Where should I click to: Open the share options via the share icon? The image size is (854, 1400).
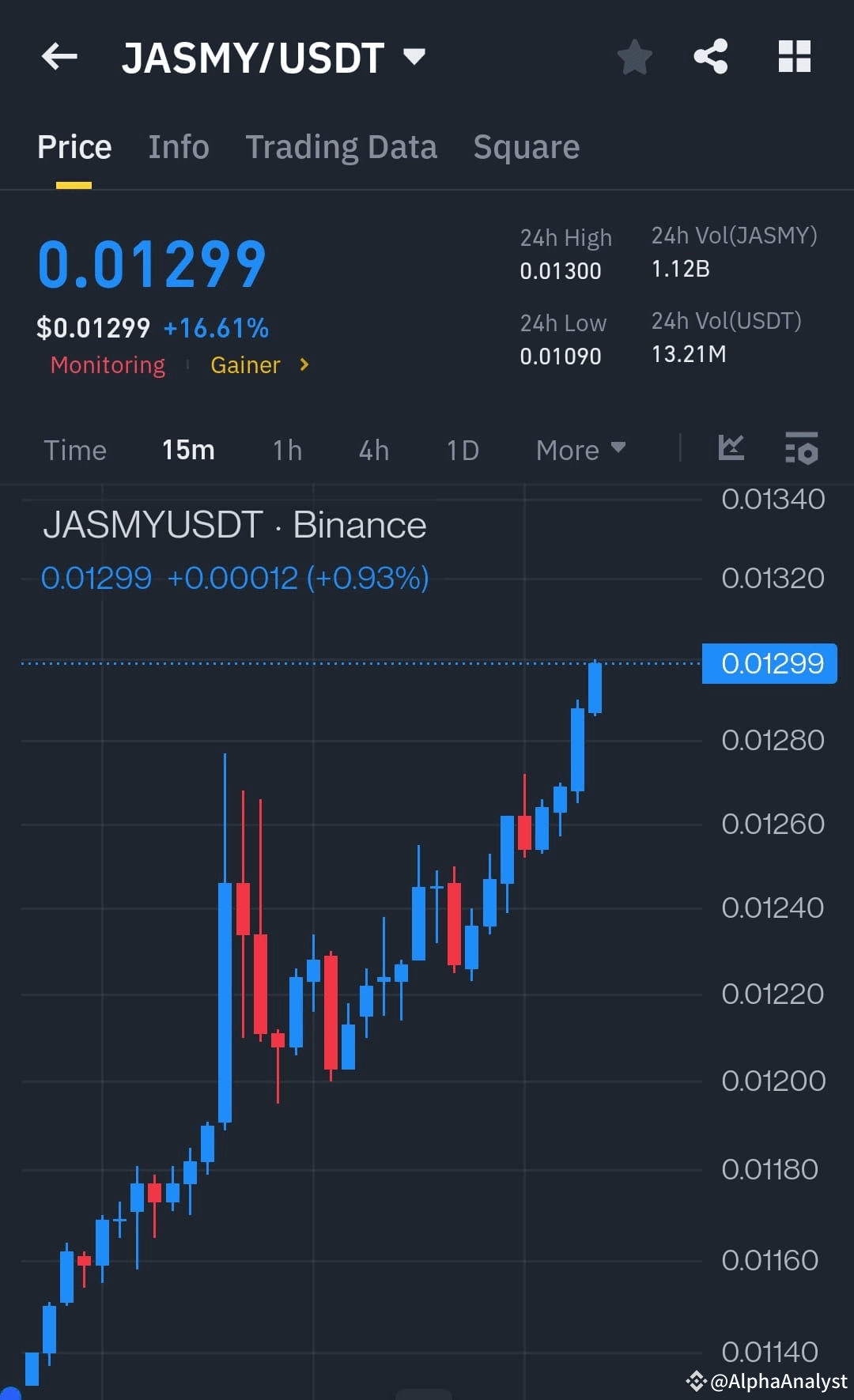coord(711,56)
